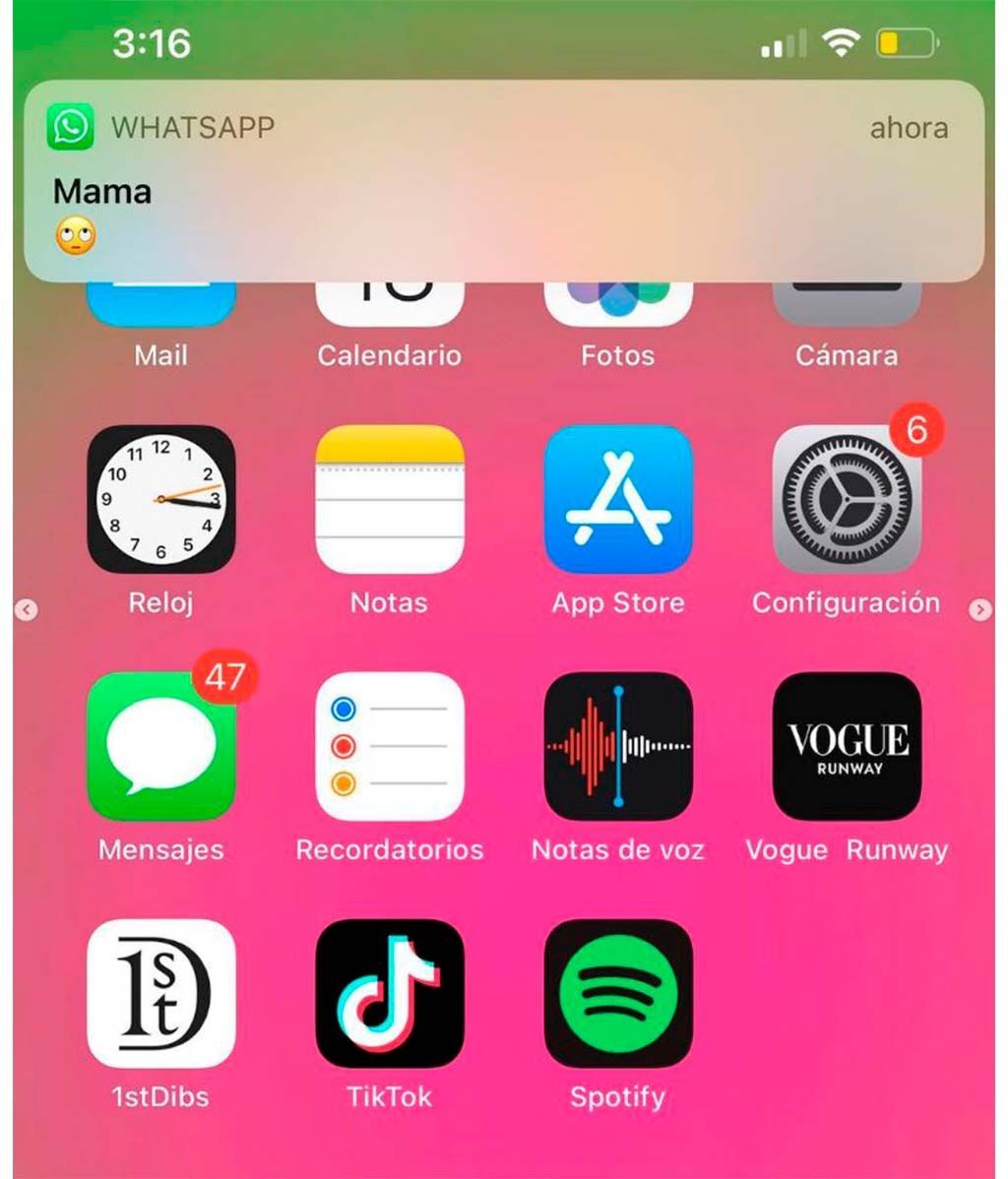Open Mensajes with 47 unread

coord(161,746)
